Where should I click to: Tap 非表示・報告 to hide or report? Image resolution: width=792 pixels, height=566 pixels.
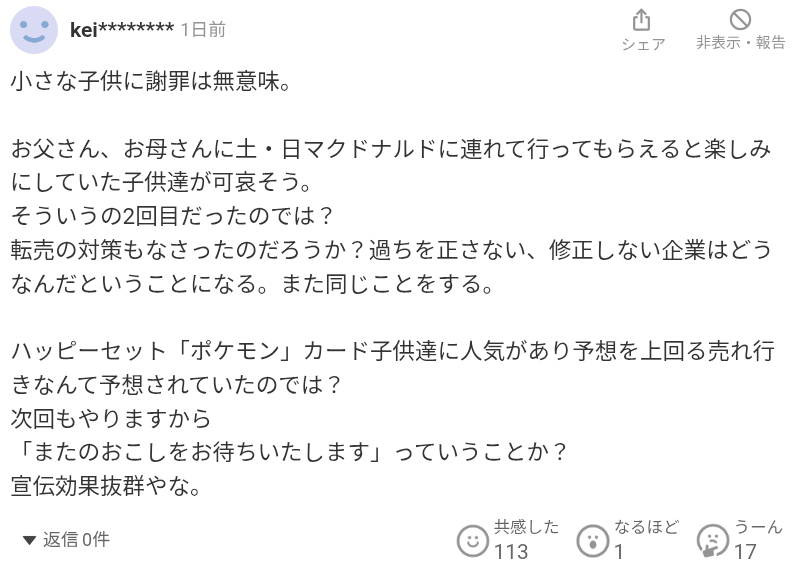(740, 29)
